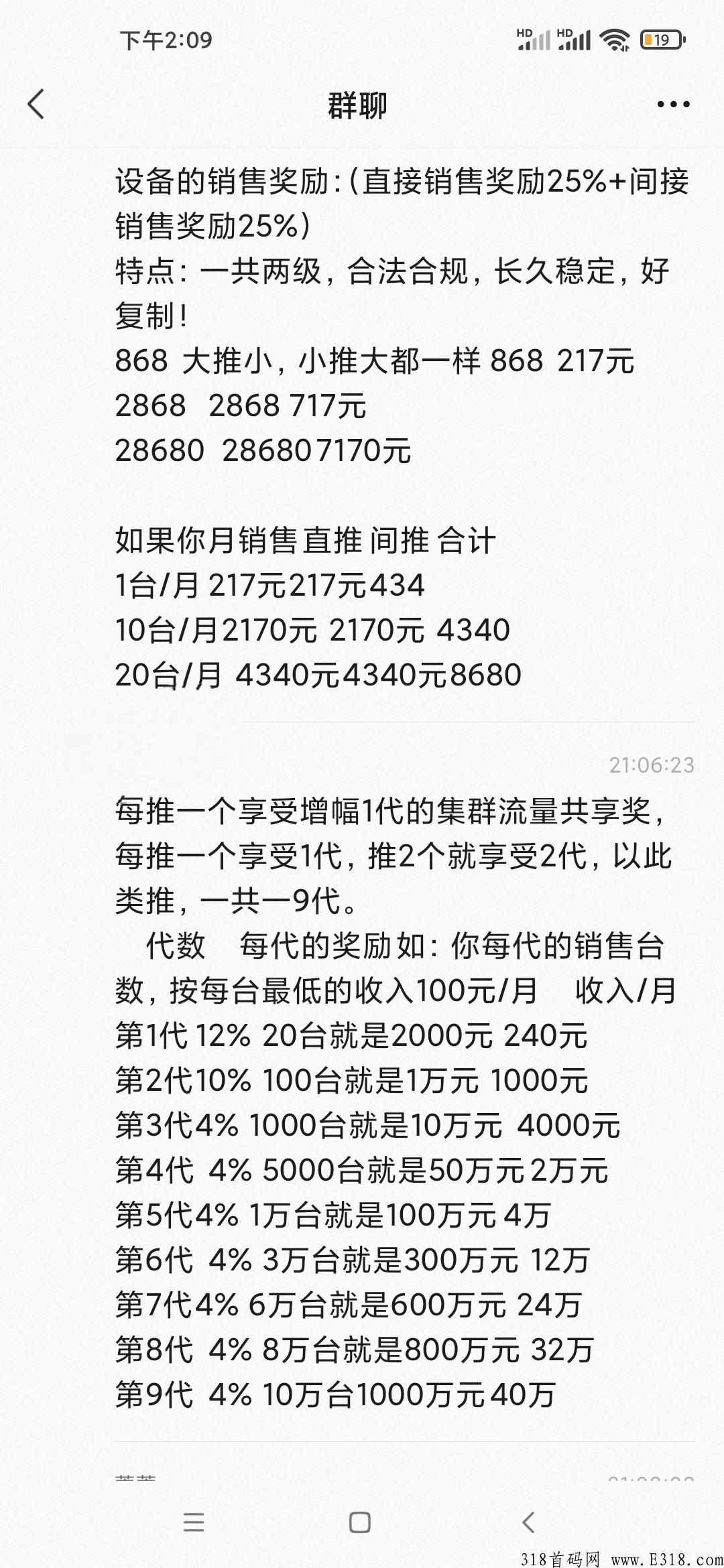724x1568 pixels.
Task: Go back from the 群聊 screen
Action: pyautogui.click(x=36, y=105)
